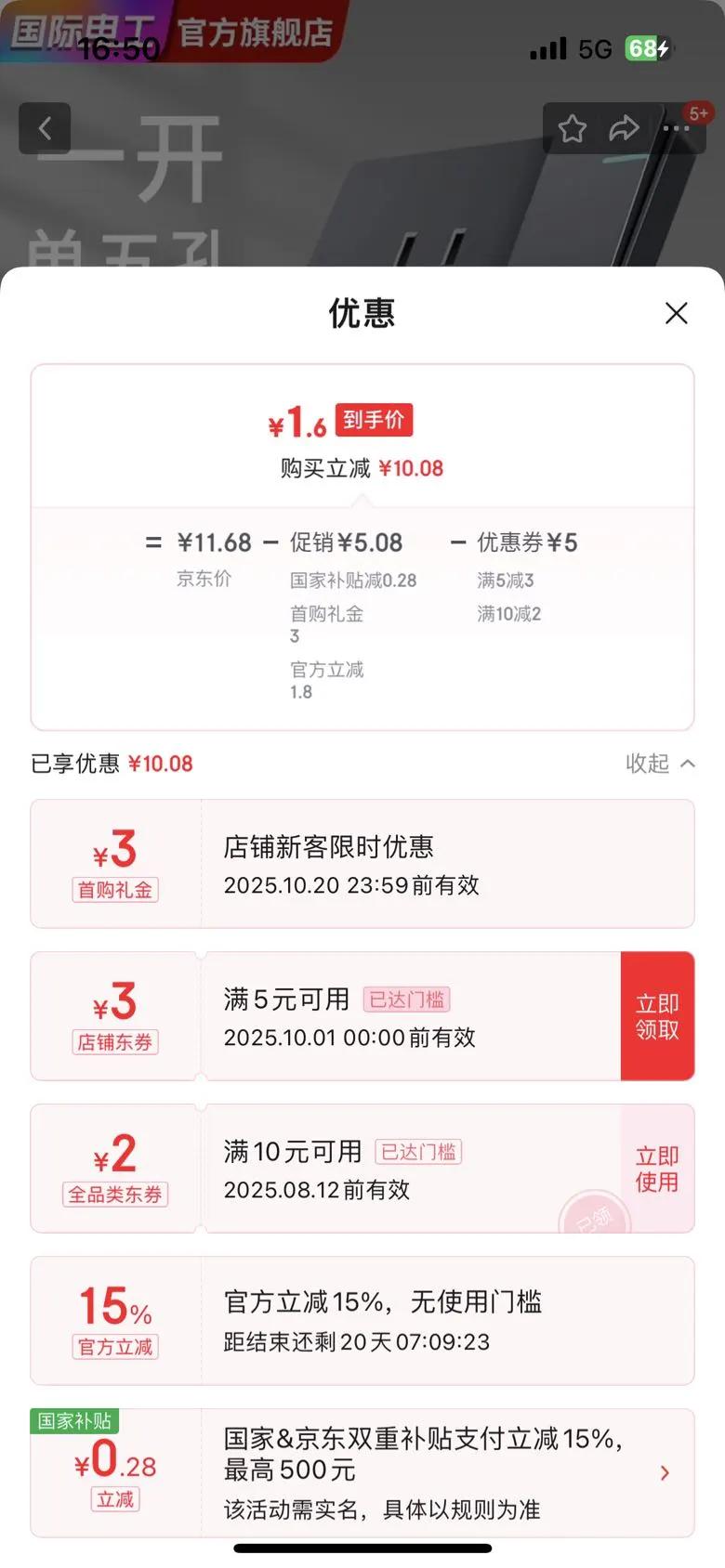The width and height of the screenshot is (725, 1568).
Task: Open the three-dot overflow menu
Action: 676,128
